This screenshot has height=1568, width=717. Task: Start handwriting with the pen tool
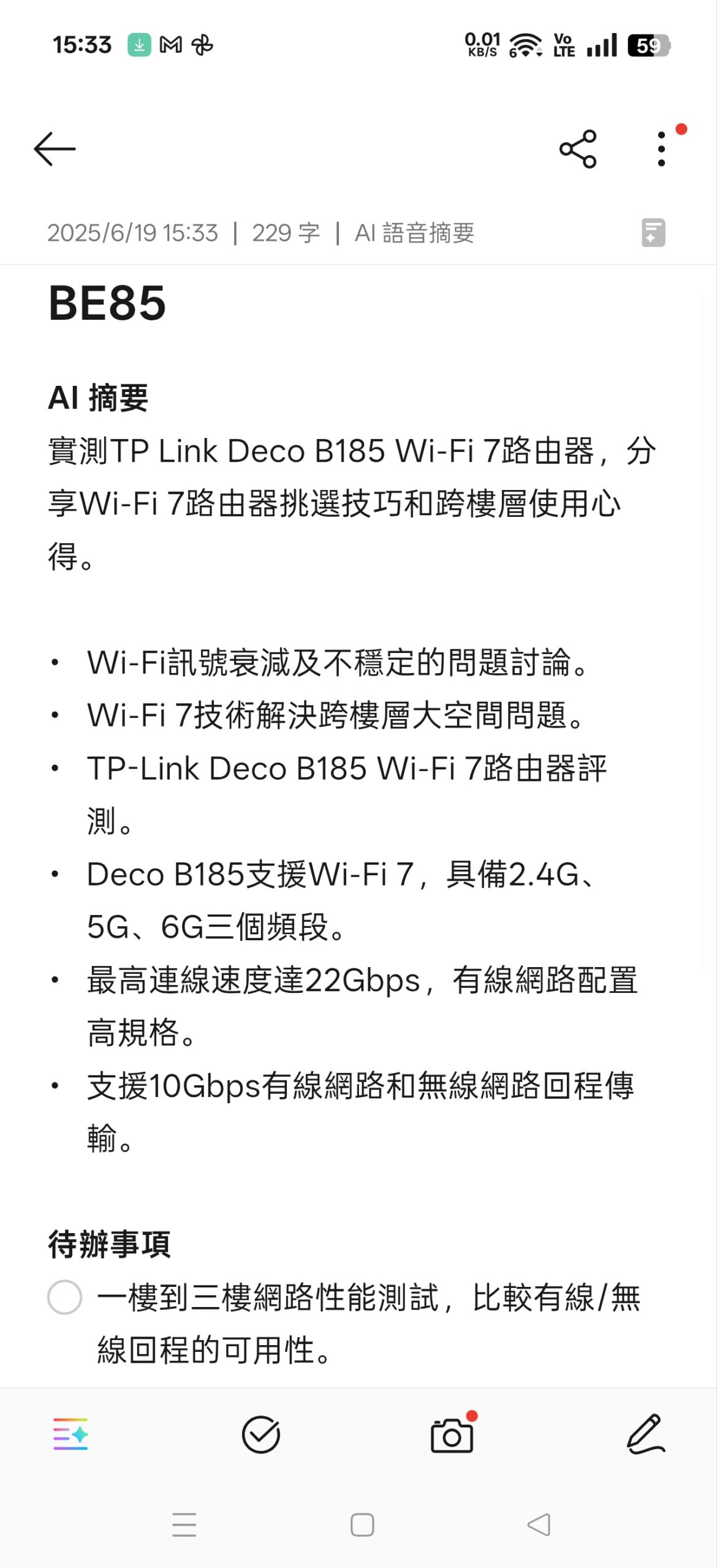click(645, 1434)
